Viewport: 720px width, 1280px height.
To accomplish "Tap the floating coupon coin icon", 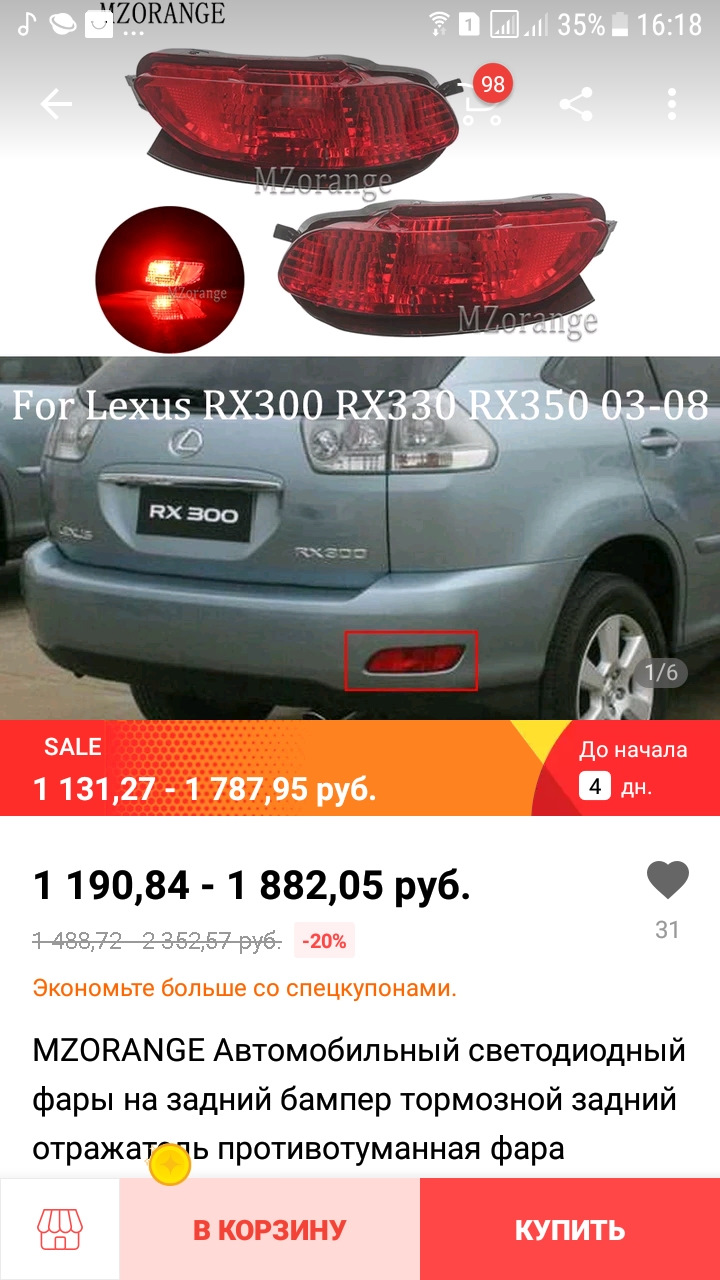I will tap(172, 1165).
